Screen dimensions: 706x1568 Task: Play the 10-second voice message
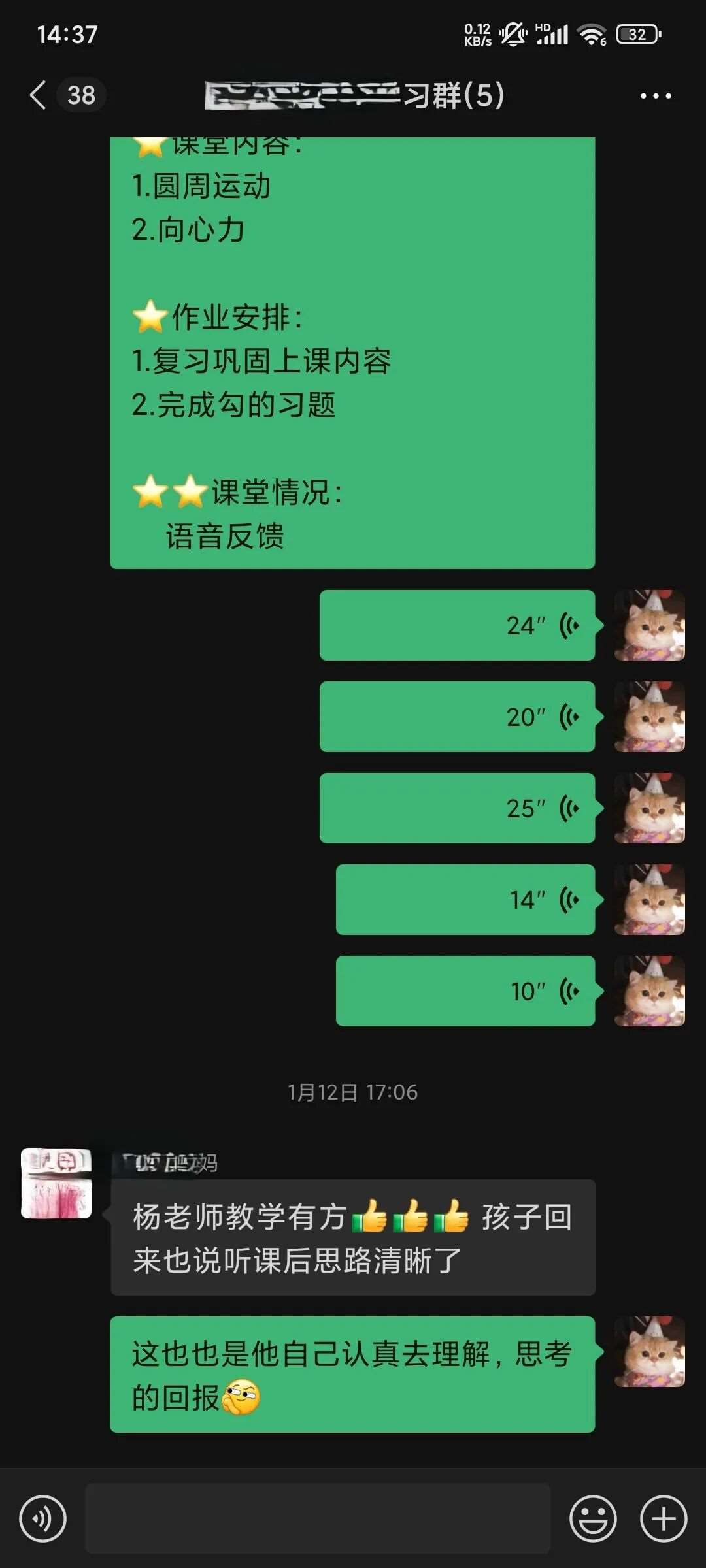pos(465,991)
